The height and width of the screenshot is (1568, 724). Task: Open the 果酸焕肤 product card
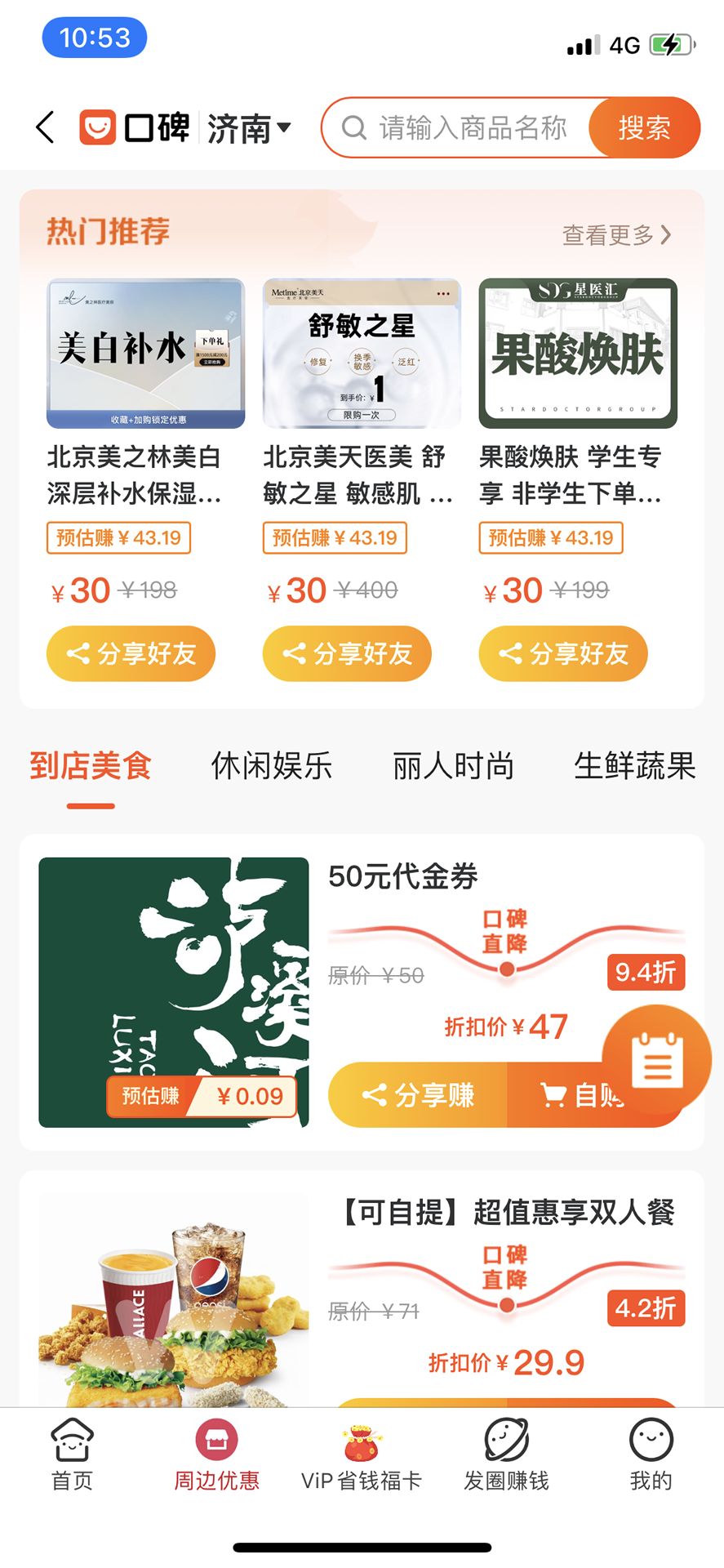pos(578,353)
